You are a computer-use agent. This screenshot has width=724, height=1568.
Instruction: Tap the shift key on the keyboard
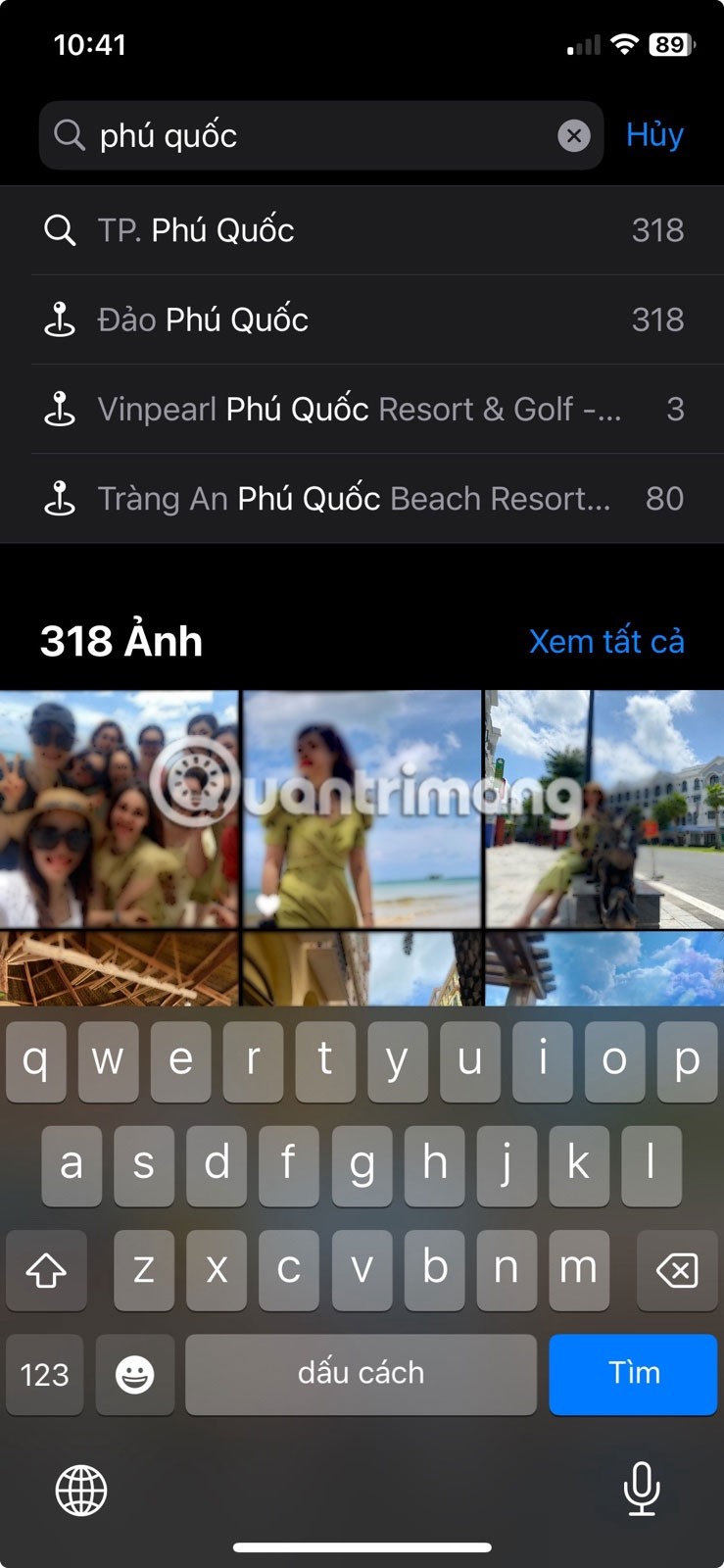point(46,1270)
